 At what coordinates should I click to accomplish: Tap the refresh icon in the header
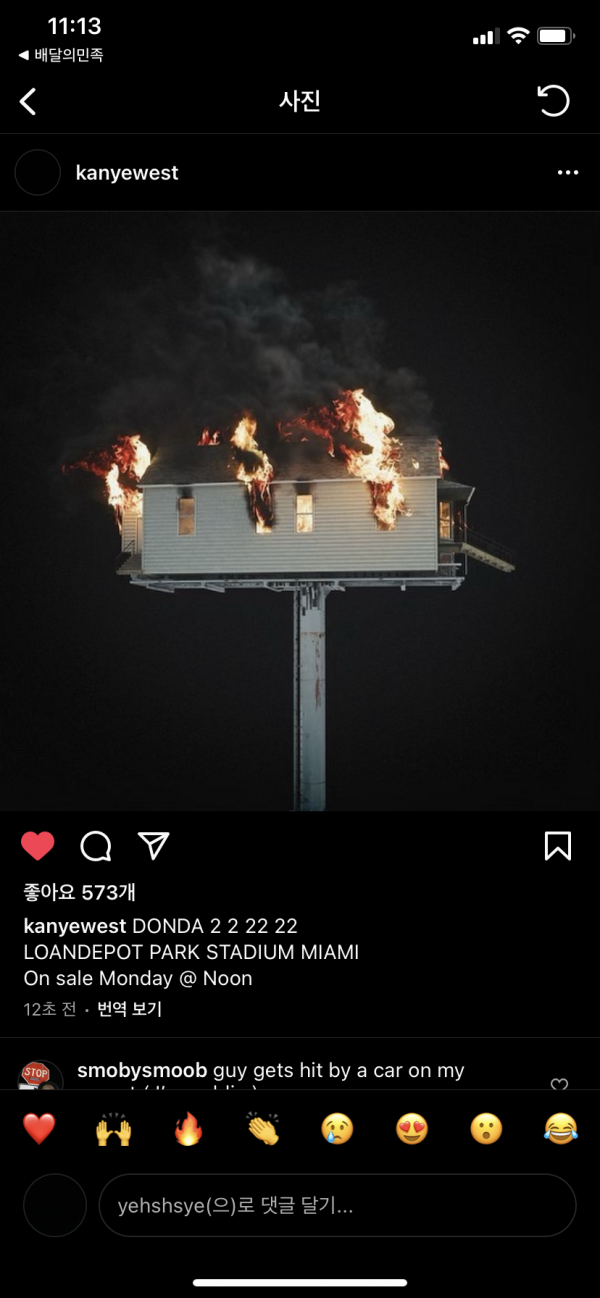tap(553, 101)
